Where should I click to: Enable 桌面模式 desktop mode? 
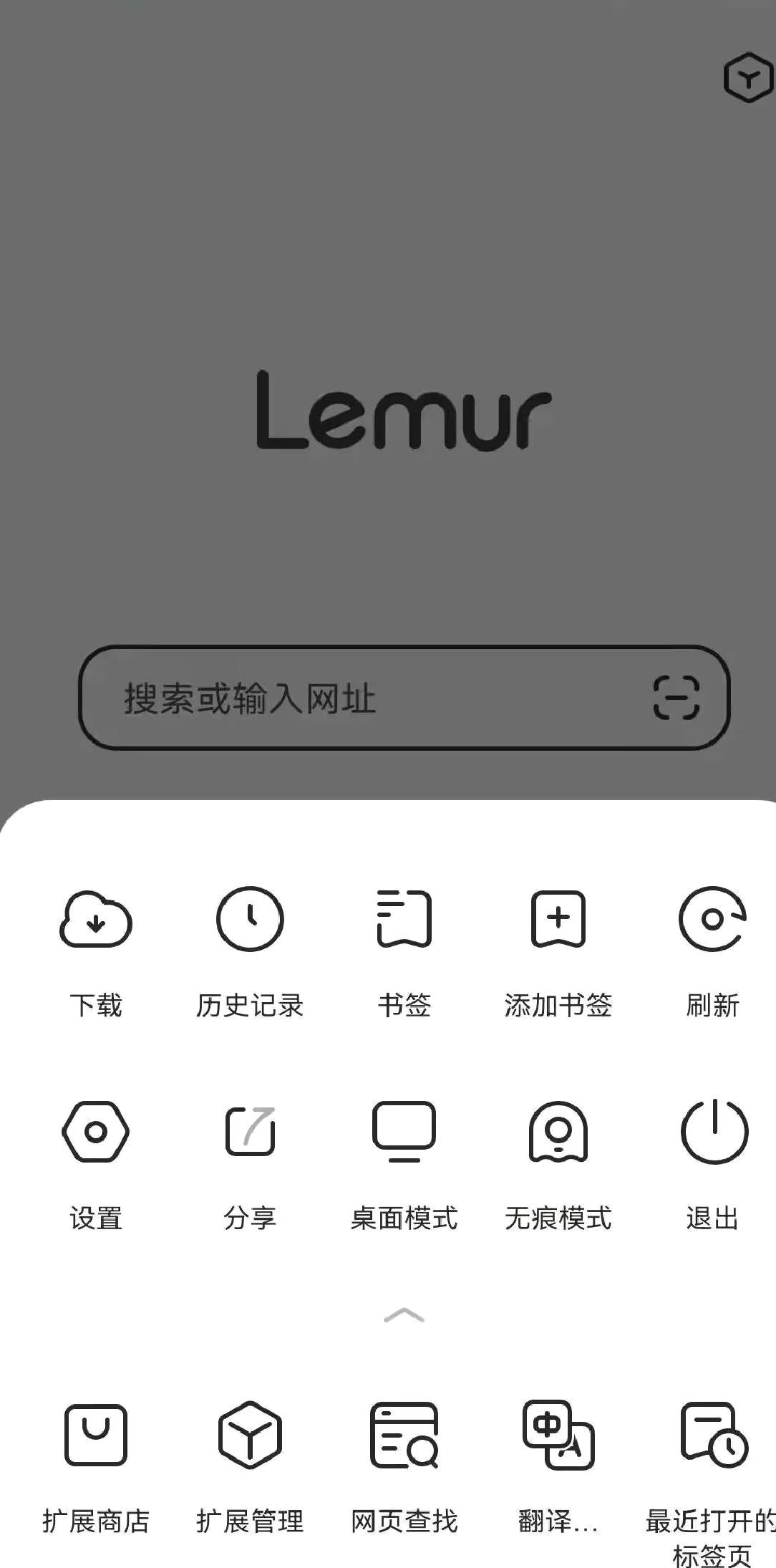click(x=404, y=1132)
